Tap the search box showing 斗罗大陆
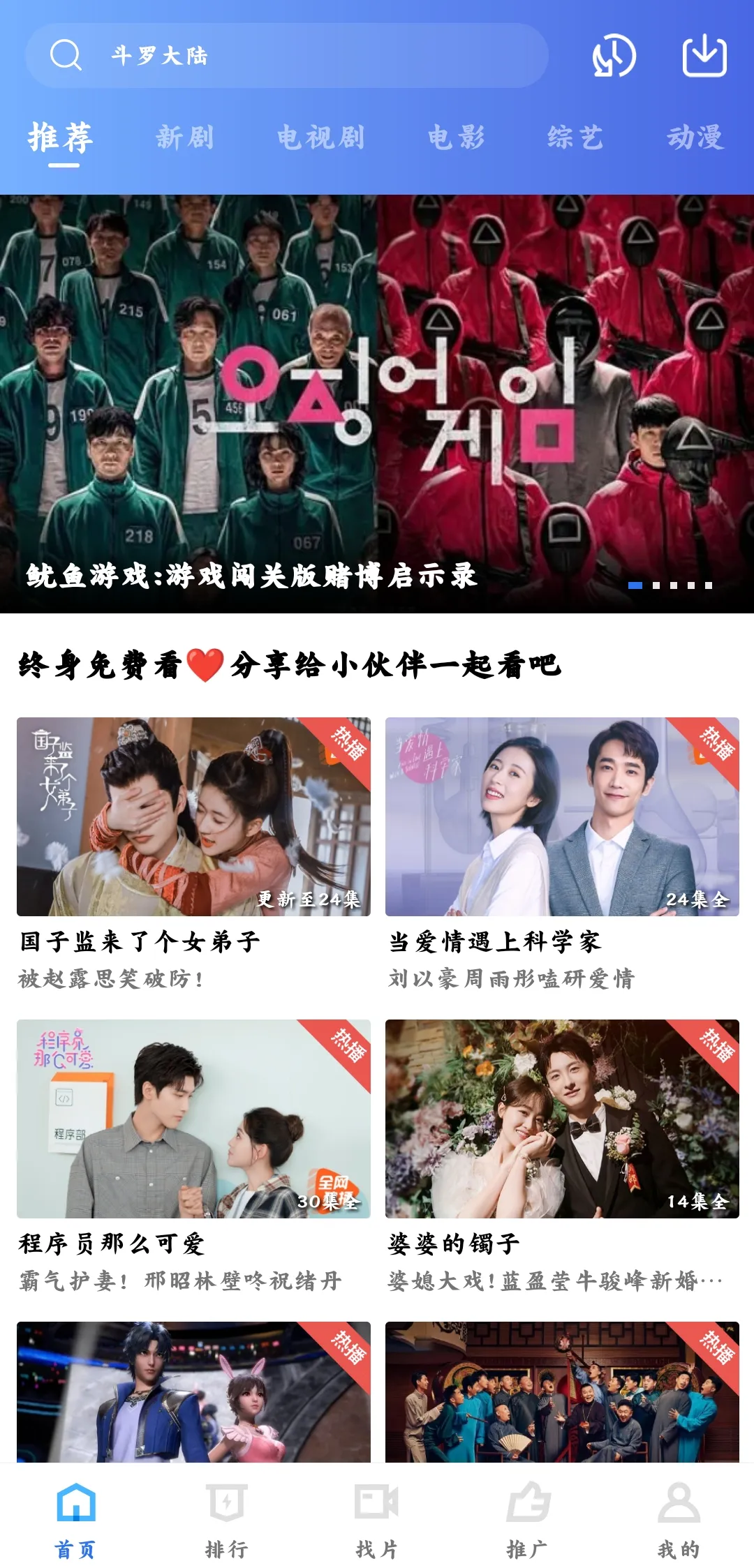The image size is (754, 1568). pos(286,56)
